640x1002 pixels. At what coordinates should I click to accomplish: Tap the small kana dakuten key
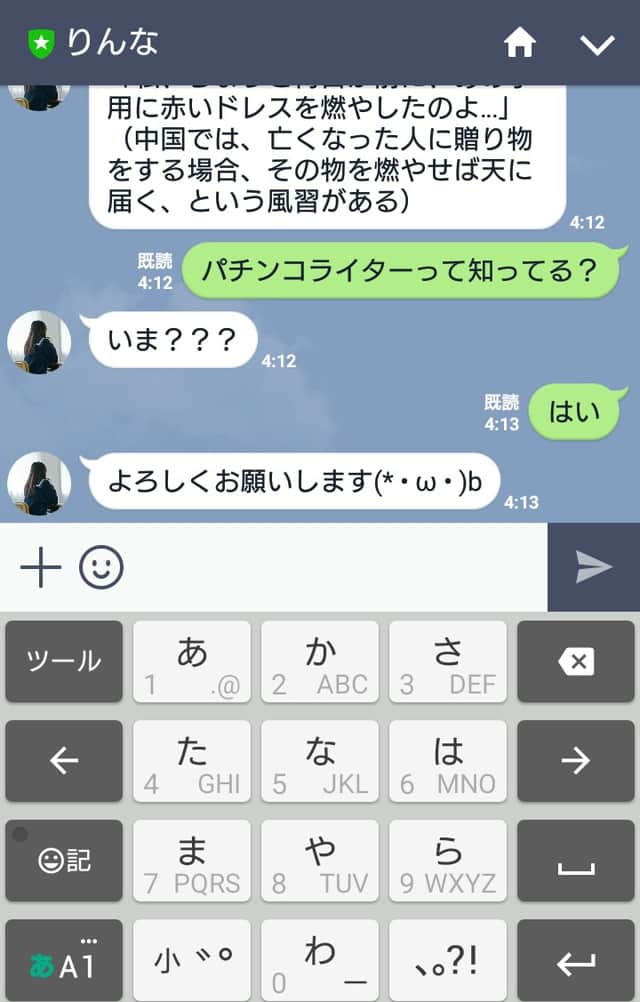click(192, 960)
